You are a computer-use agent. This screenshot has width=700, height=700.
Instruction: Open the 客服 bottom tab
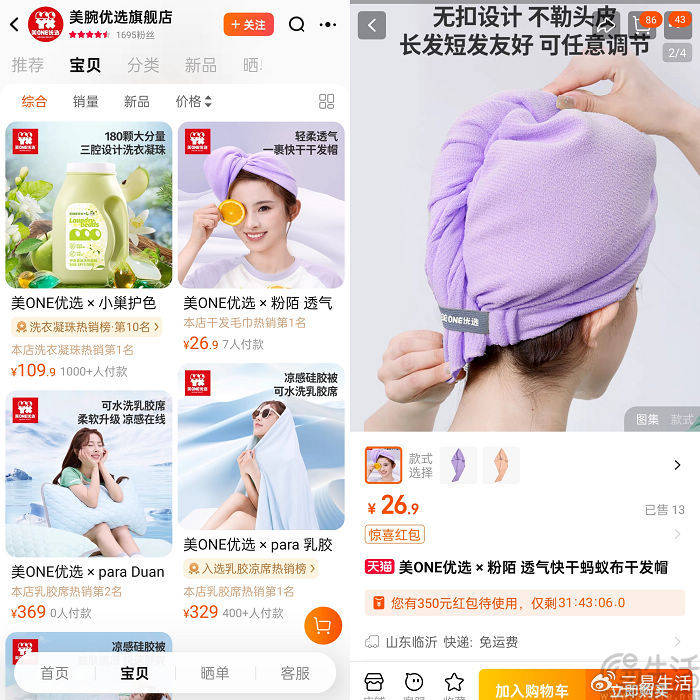click(x=294, y=673)
